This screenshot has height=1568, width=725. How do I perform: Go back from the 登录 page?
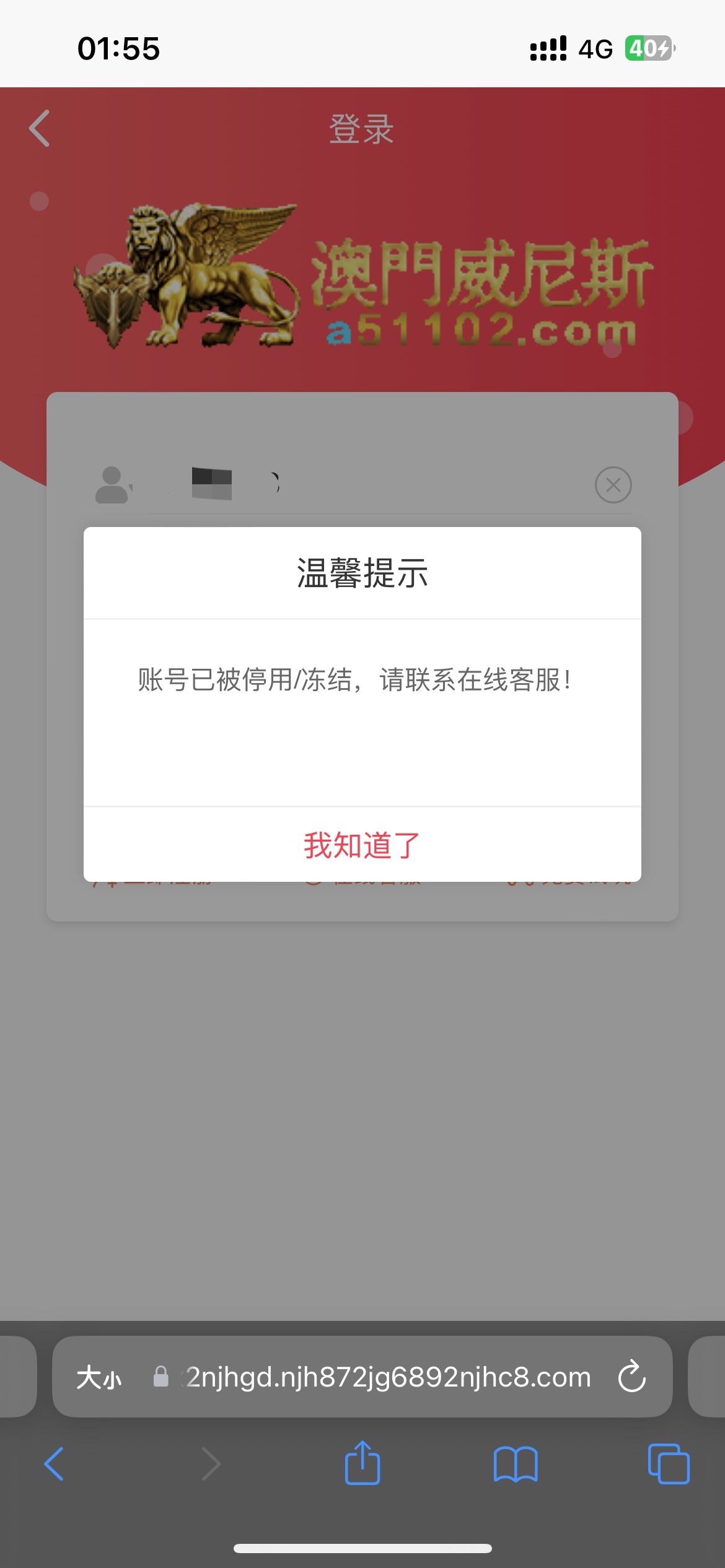click(x=40, y=129)
